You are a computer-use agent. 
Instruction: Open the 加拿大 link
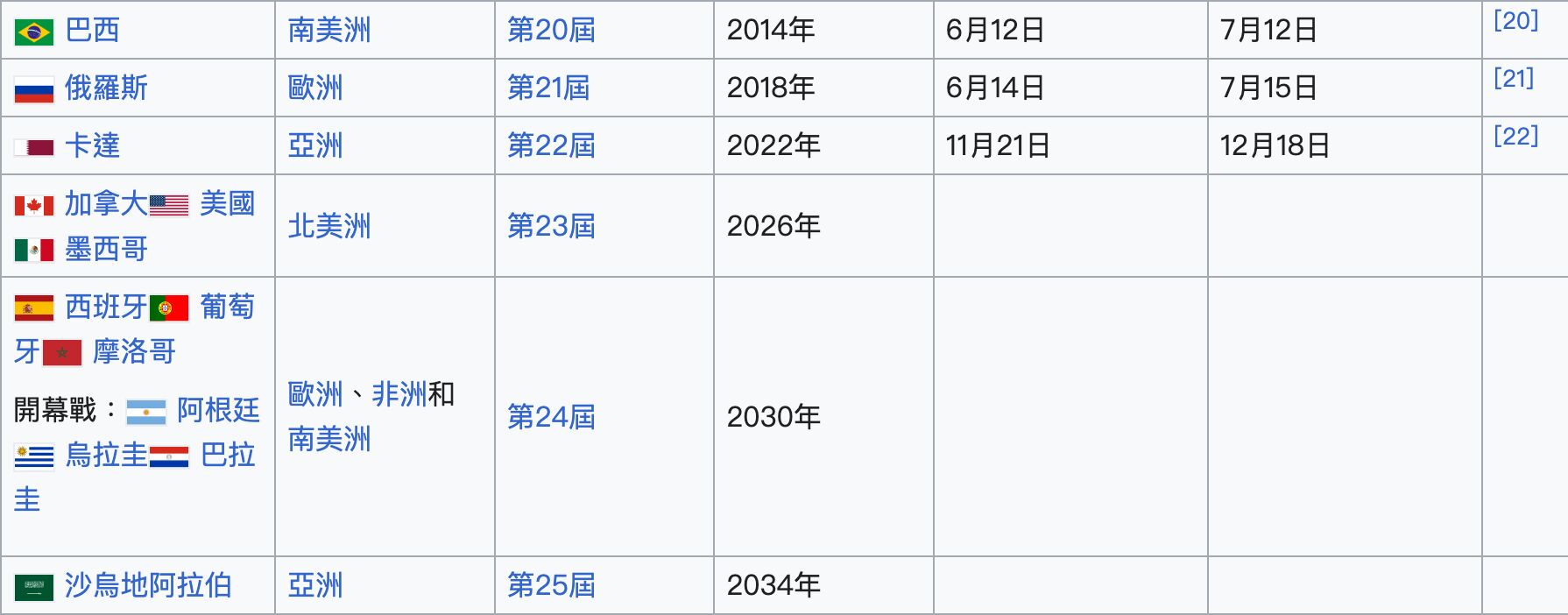click(105, 204)
